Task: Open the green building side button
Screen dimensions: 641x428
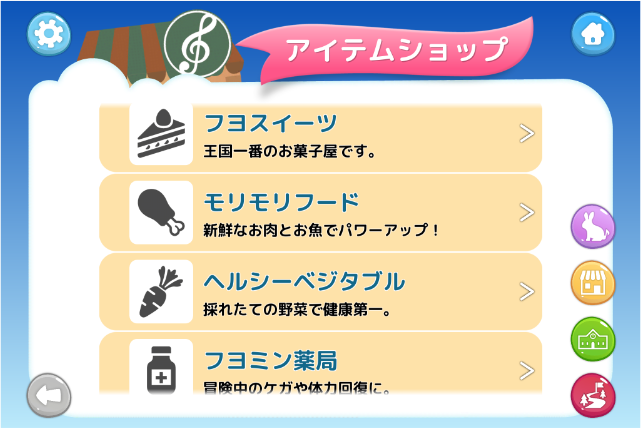Action: [592, 340]
